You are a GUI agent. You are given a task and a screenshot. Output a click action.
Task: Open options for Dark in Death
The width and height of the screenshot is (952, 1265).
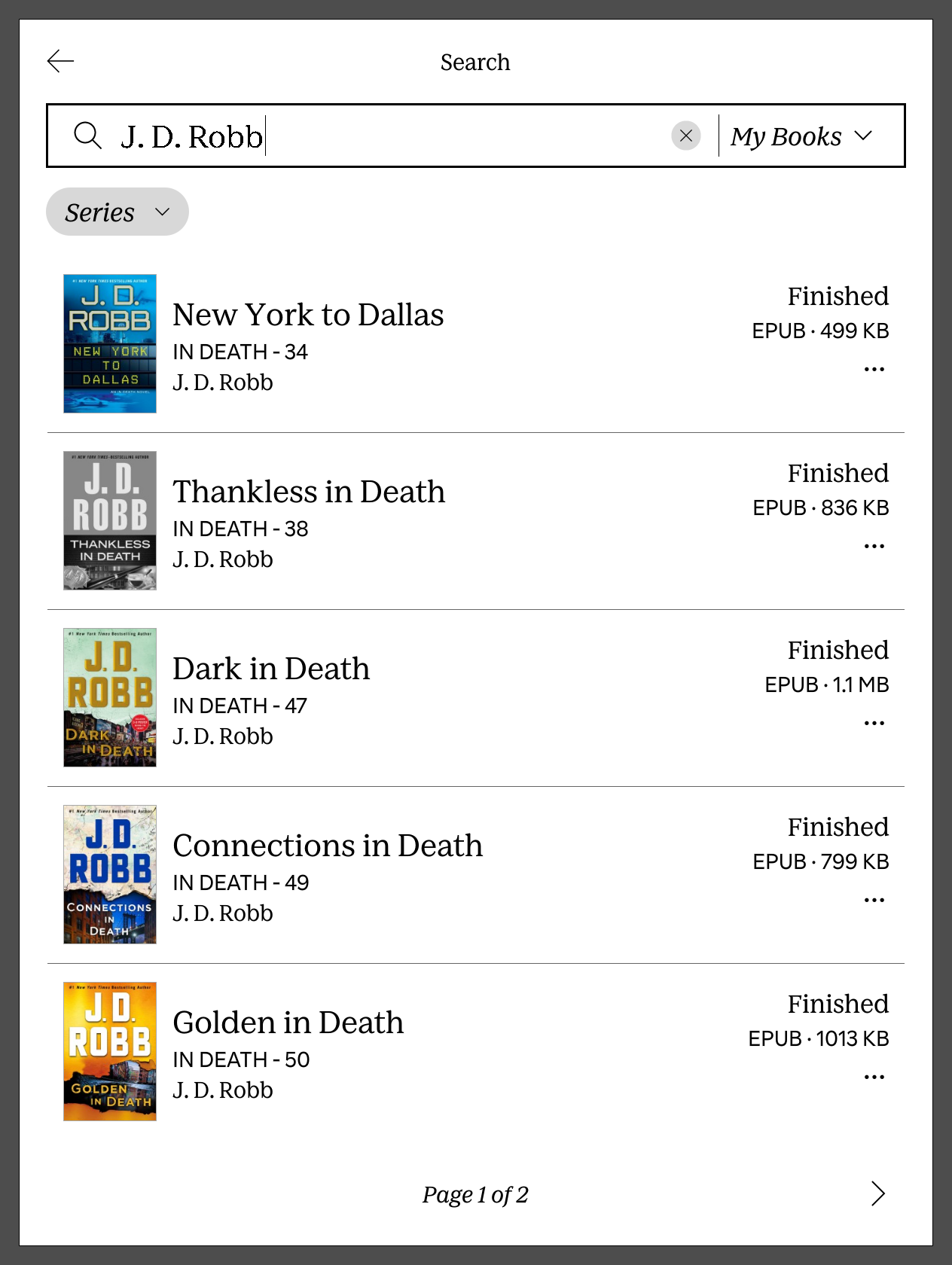[874, 724]
